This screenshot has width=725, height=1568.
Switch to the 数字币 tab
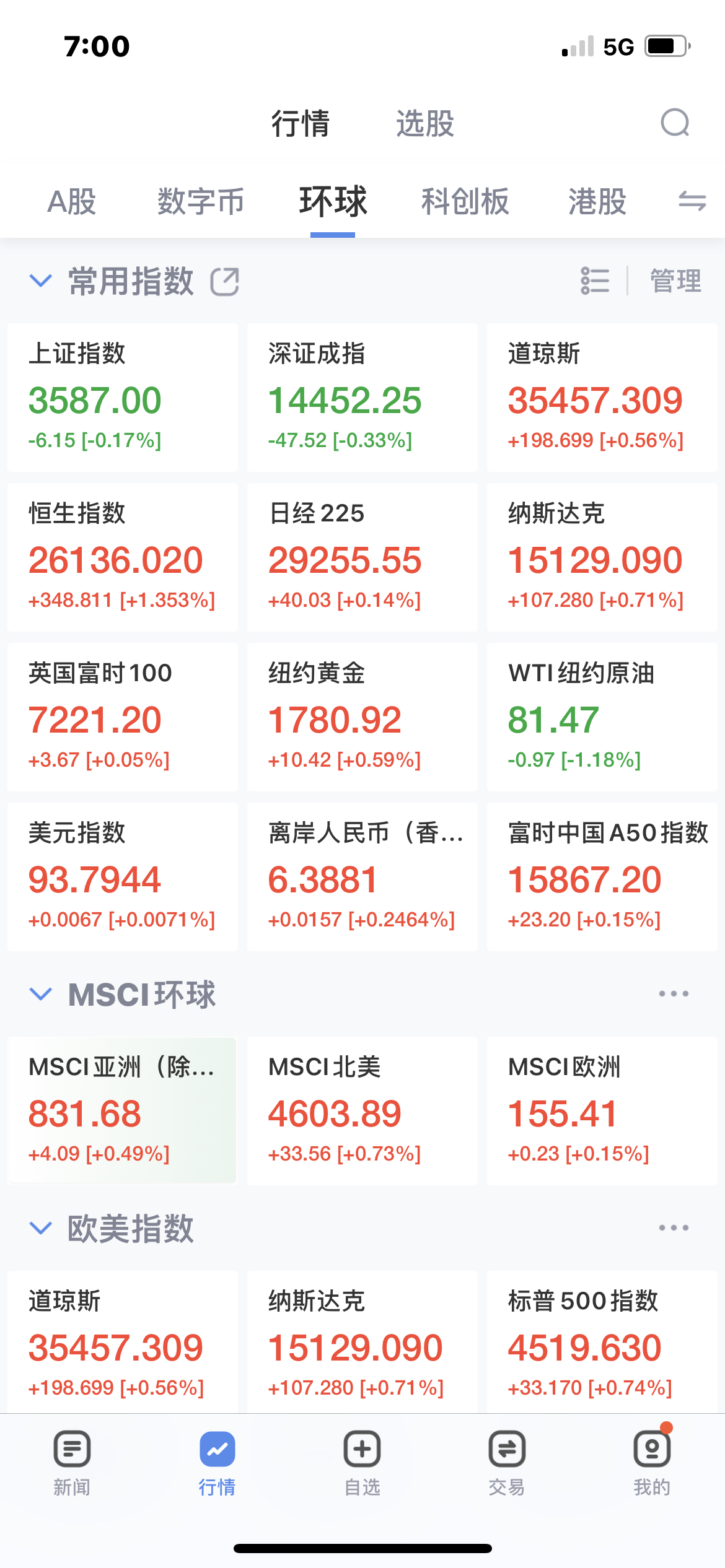click(201, 201)
